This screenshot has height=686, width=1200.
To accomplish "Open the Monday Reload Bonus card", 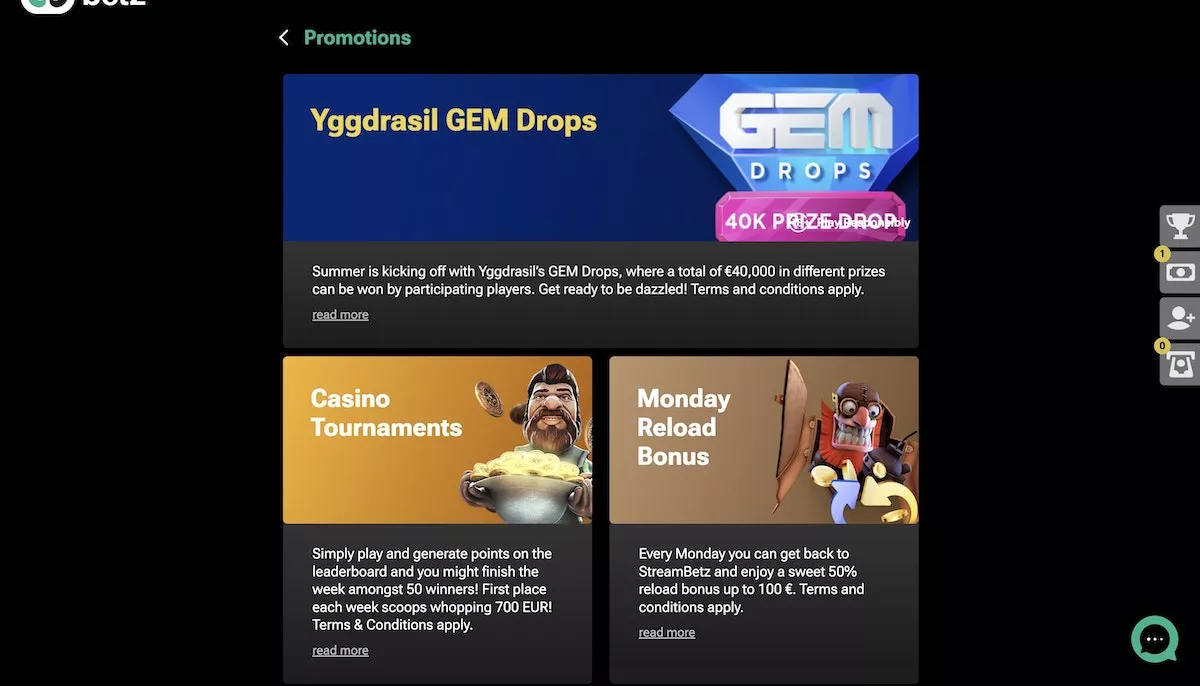I will 763,440.
